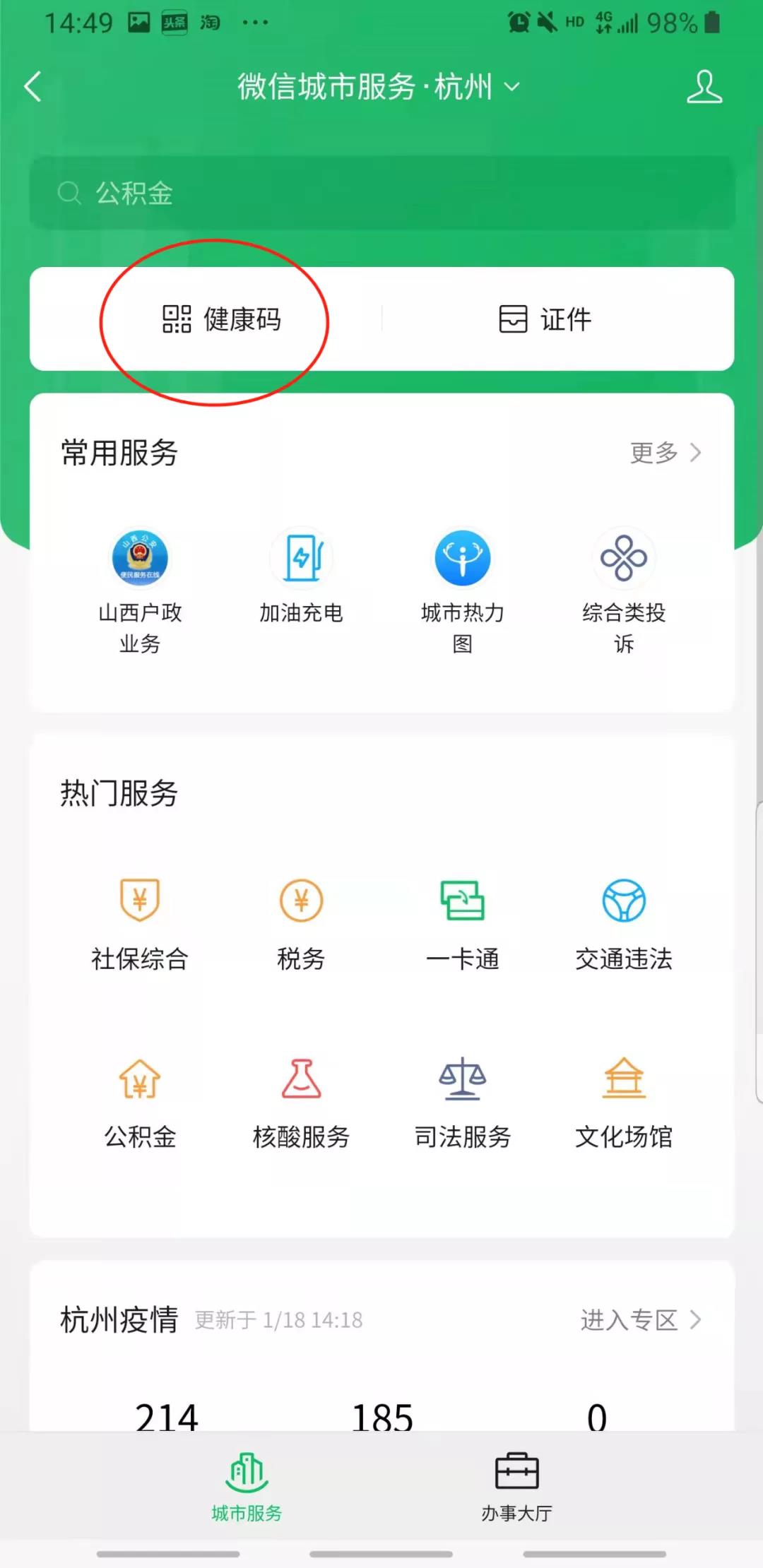Open the 证件 button
The width and height of the screenshot is (763, 1568).
[545, 319]
